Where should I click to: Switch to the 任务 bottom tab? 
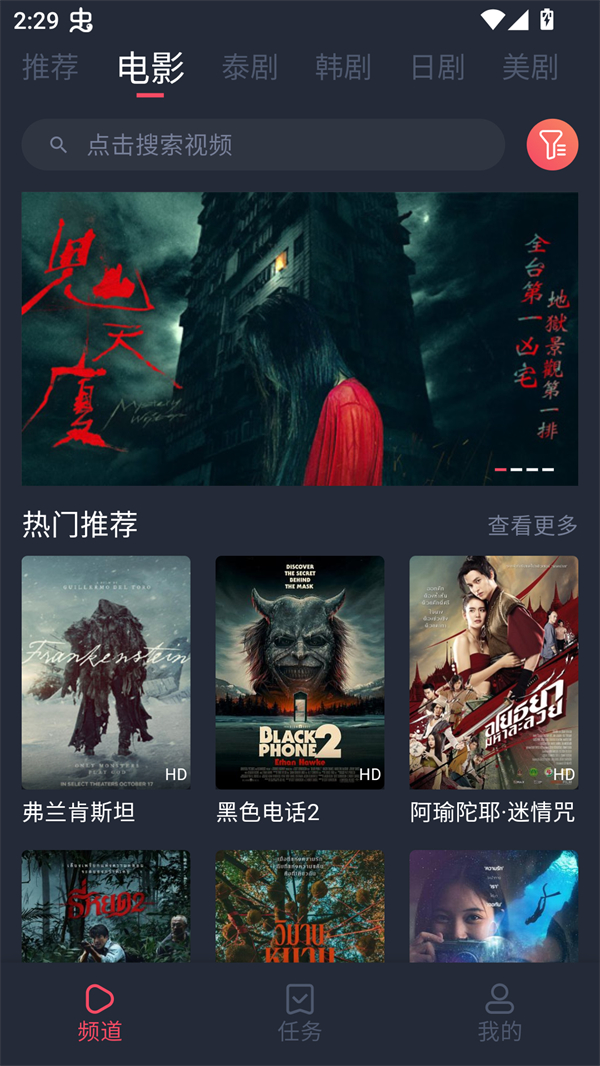pyautogui.click(x=300, y=1012)
